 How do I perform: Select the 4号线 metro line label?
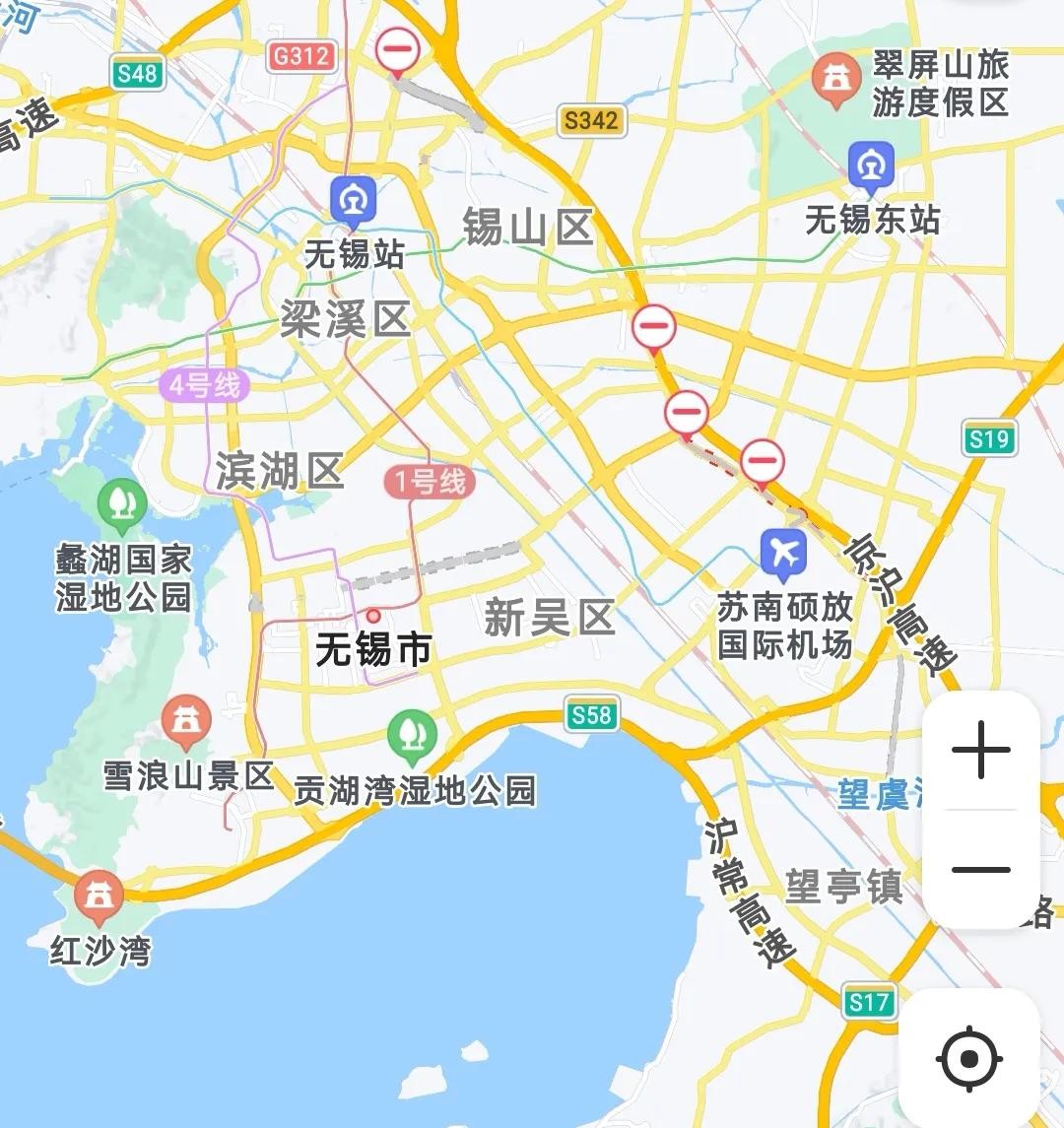point(204,384)
